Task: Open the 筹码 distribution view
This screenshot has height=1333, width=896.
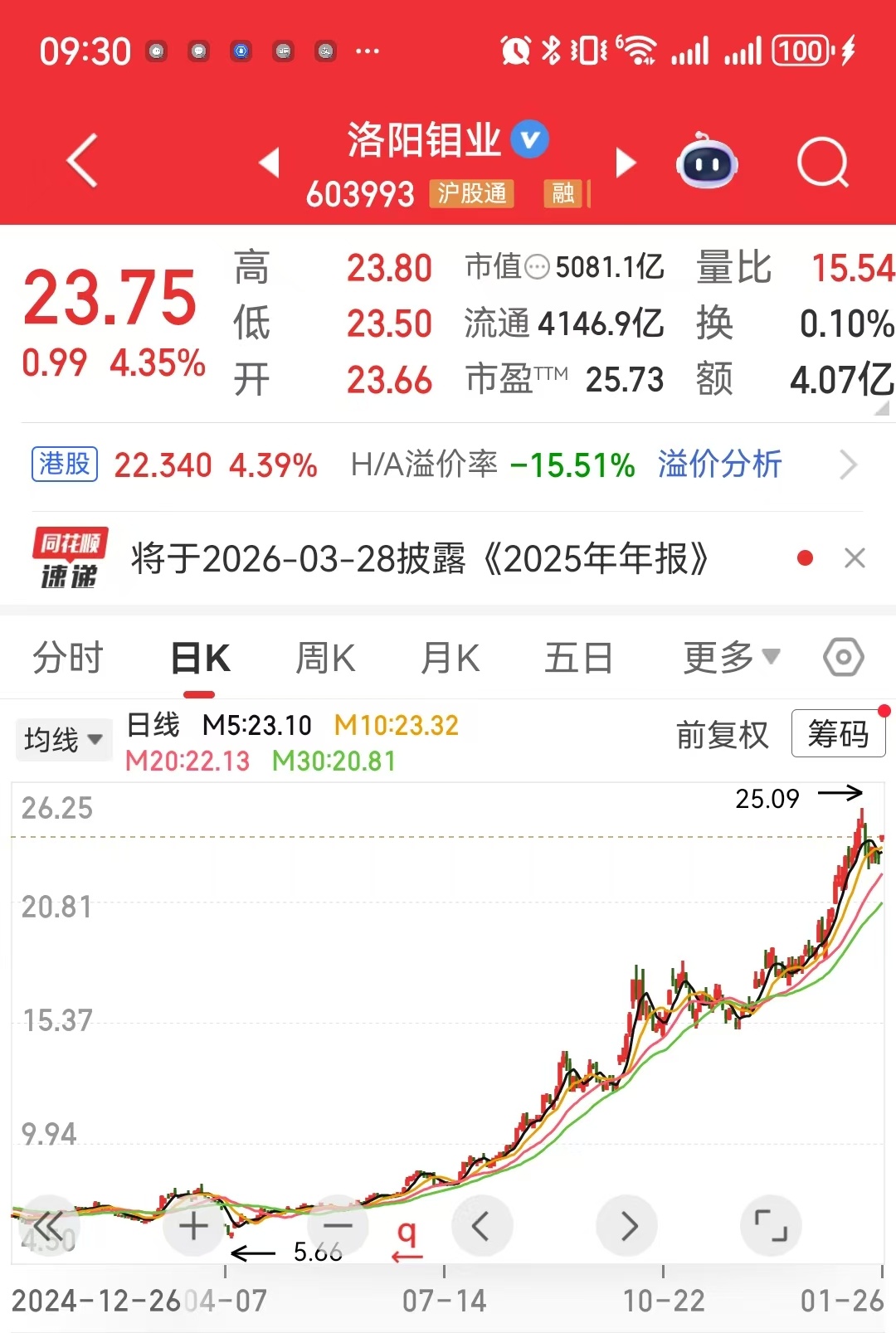Action: coord(838,734)
